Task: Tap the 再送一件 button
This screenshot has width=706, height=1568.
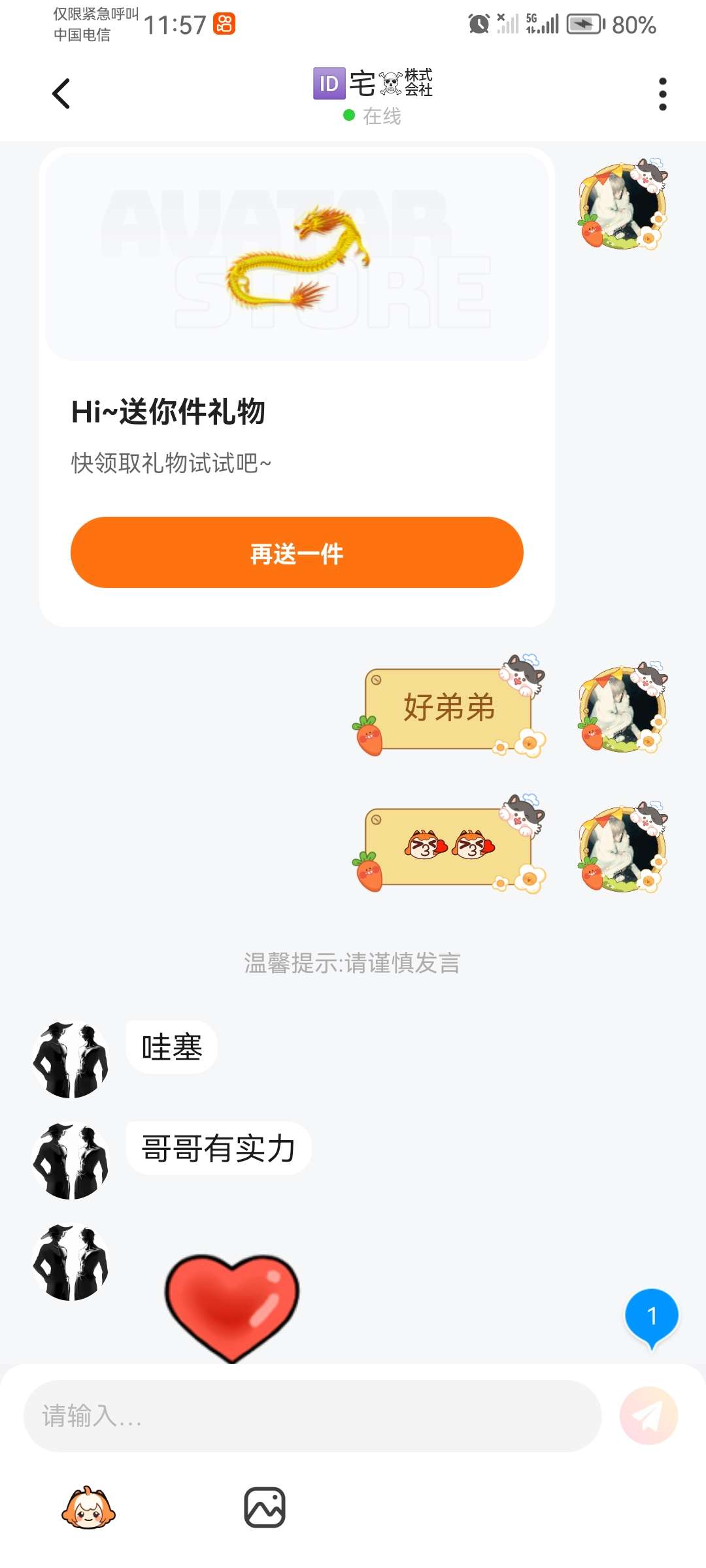Action: click(297, 553)
